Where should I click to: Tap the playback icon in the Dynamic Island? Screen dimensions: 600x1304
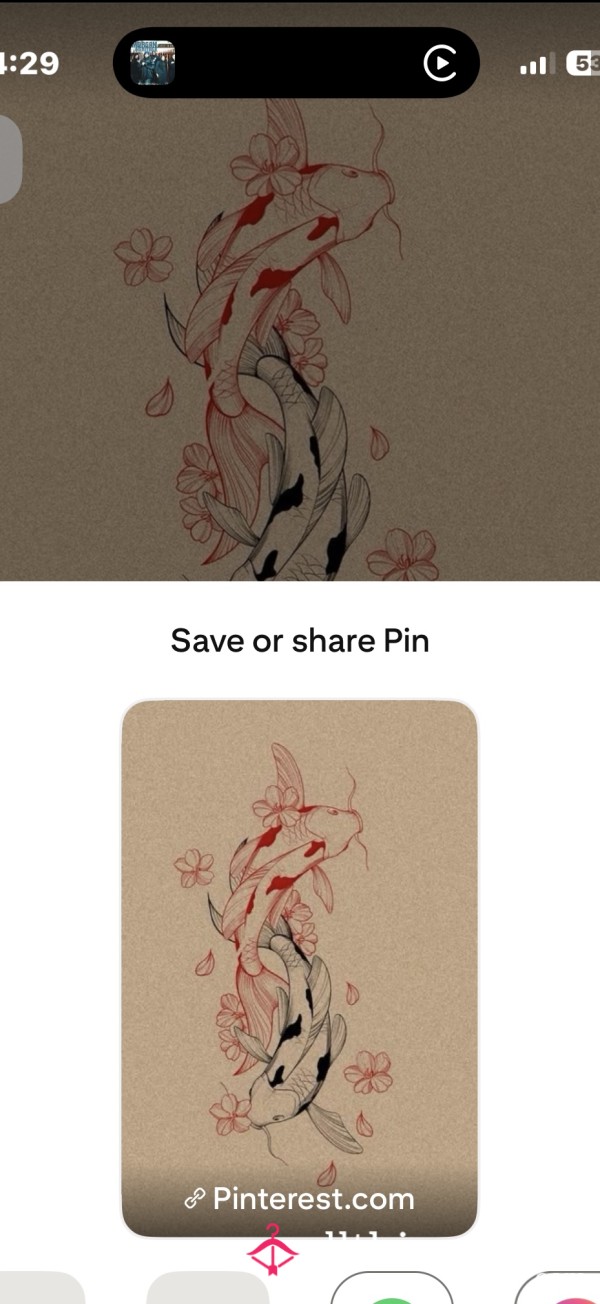(x=440, y=63)
